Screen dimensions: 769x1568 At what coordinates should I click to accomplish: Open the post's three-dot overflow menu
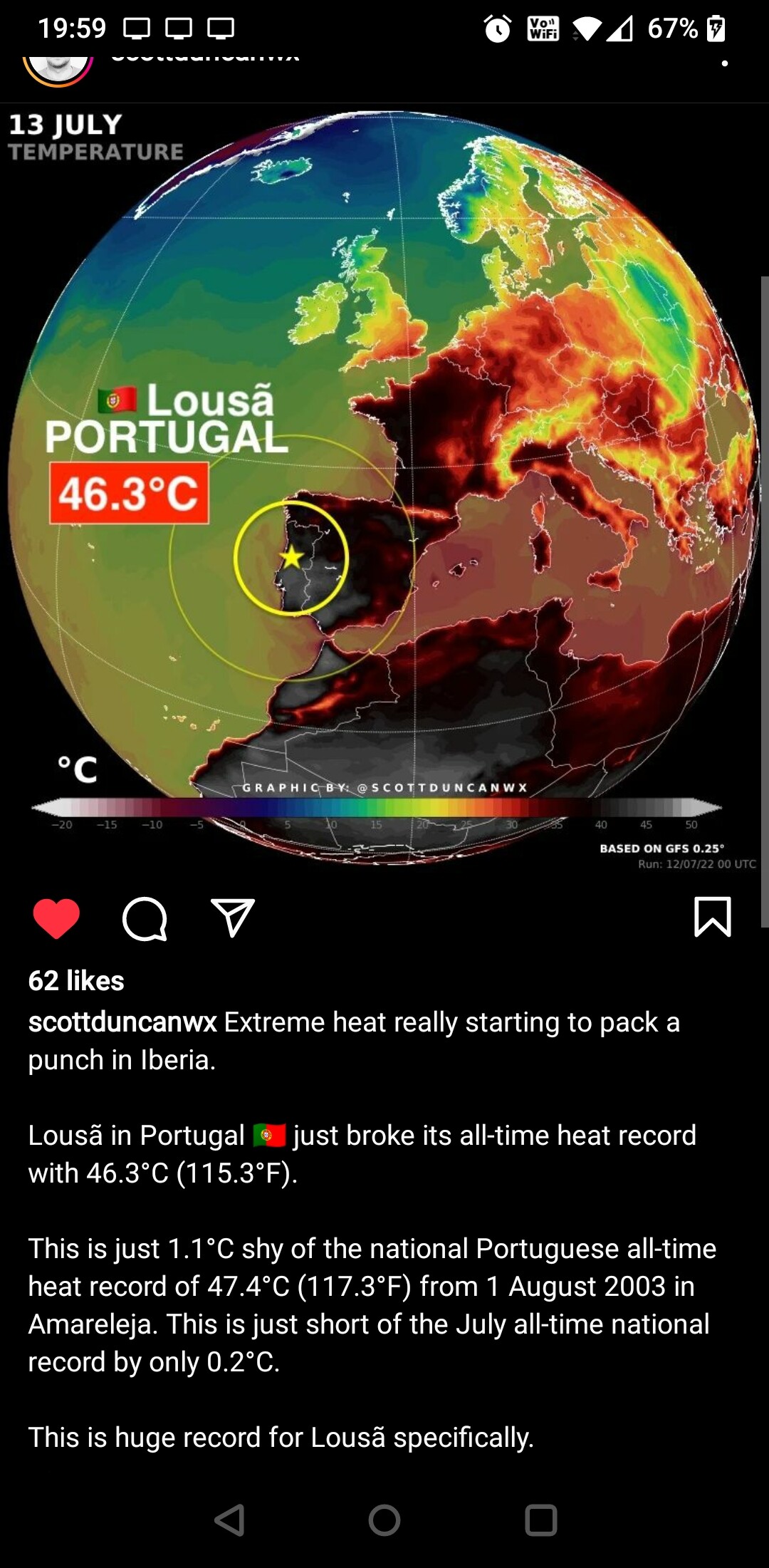[x=725, y=63]
